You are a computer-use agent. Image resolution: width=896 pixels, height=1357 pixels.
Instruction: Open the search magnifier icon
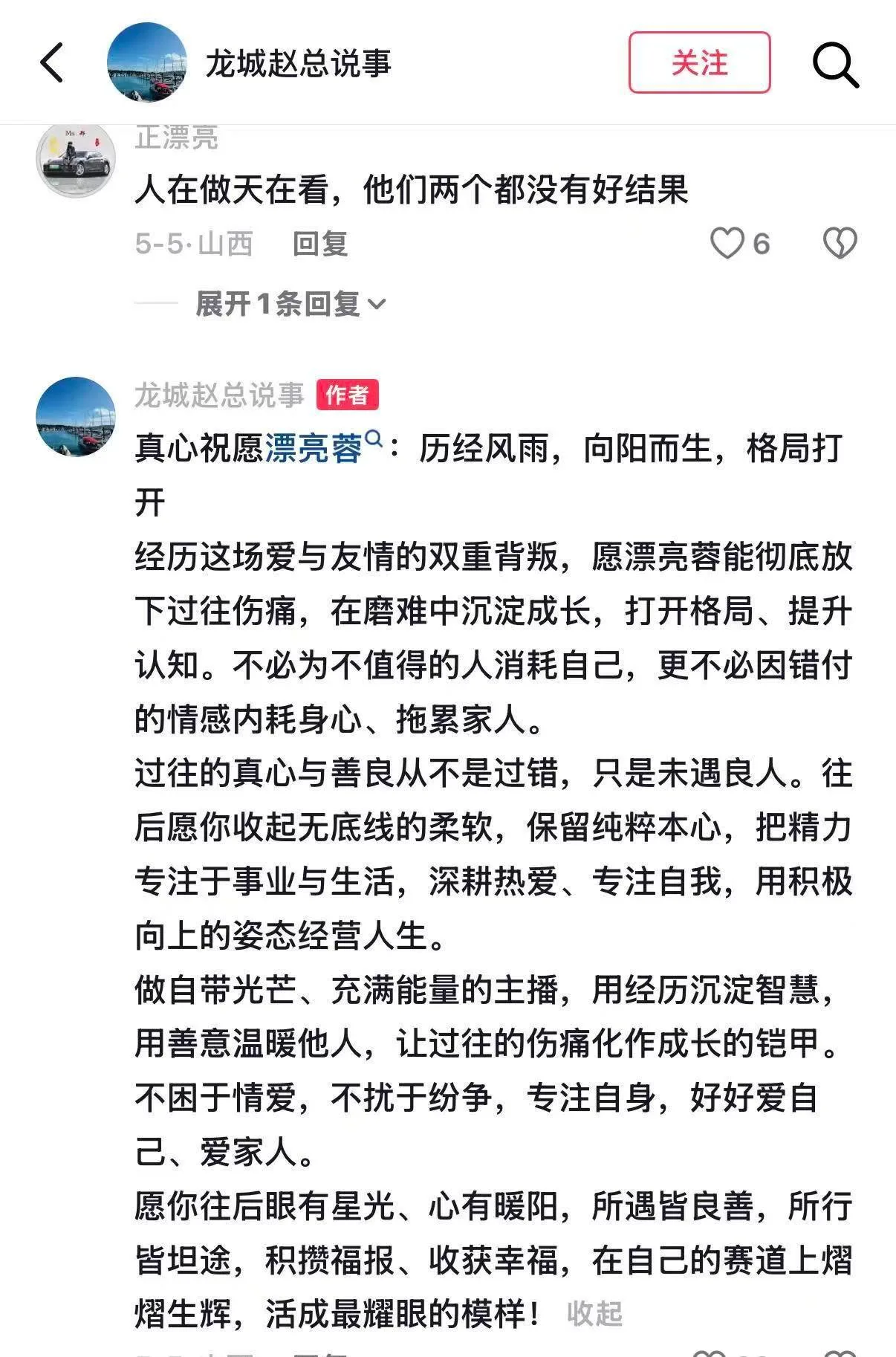click(x=836, y=64)
